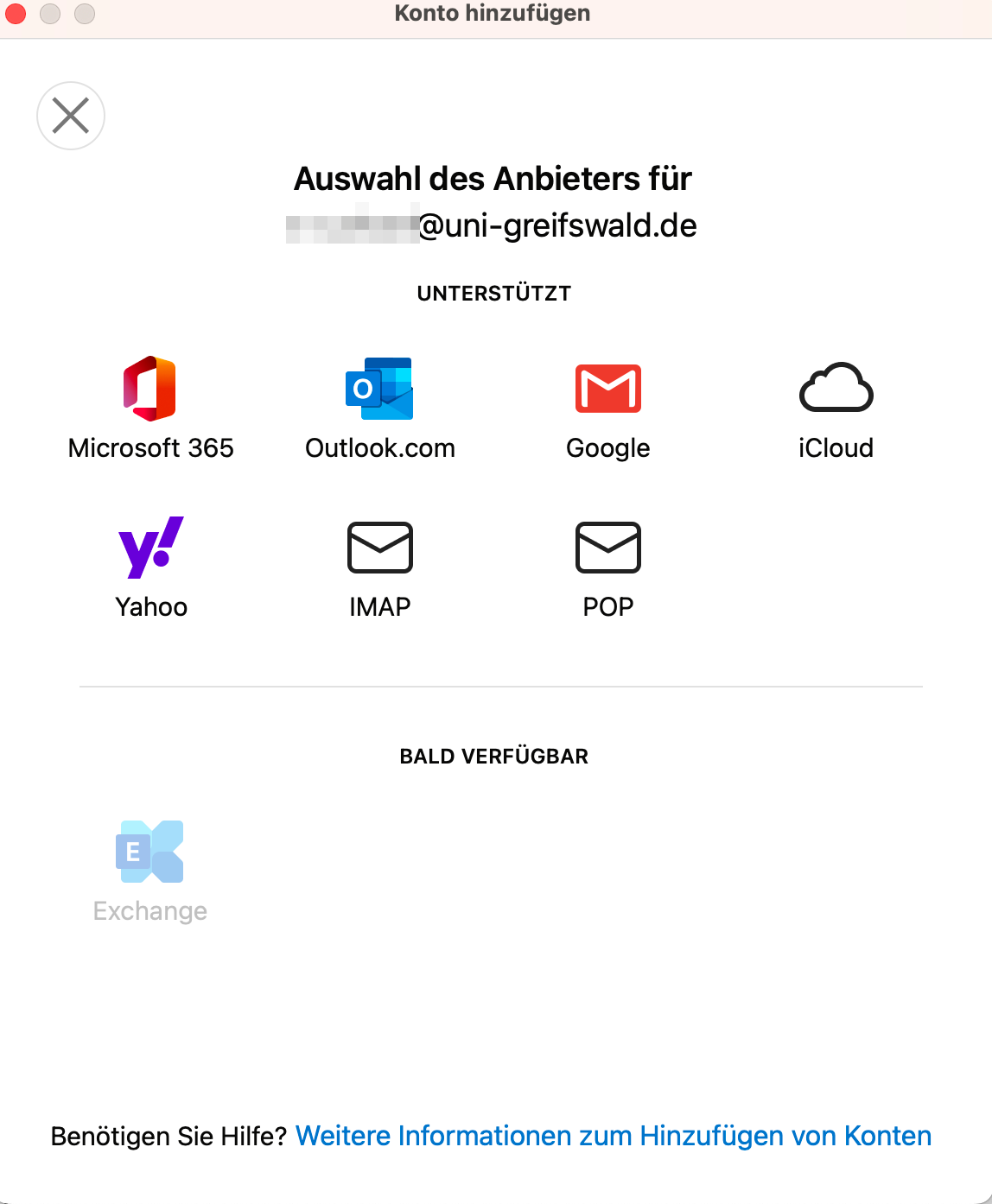Image resolution: width=992 pixels, height=1204 pixels.
Task: Open link Weitere Informationen zum Hinzufügen von Konten
Action: pos(613,1136)
